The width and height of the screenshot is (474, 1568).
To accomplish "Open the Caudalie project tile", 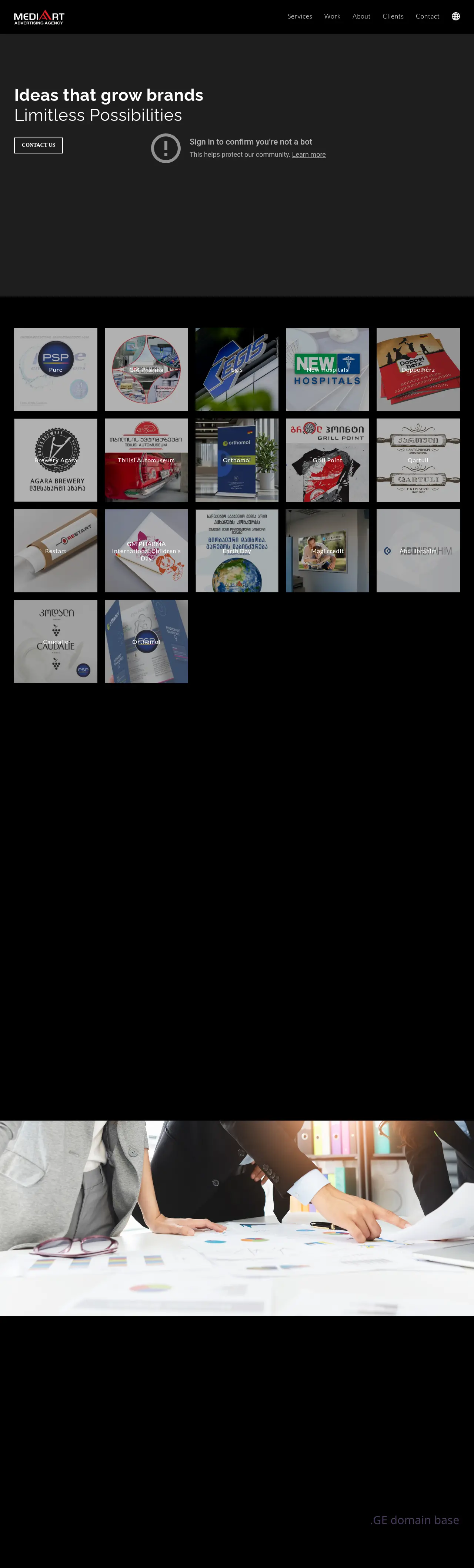I will 56,641.
